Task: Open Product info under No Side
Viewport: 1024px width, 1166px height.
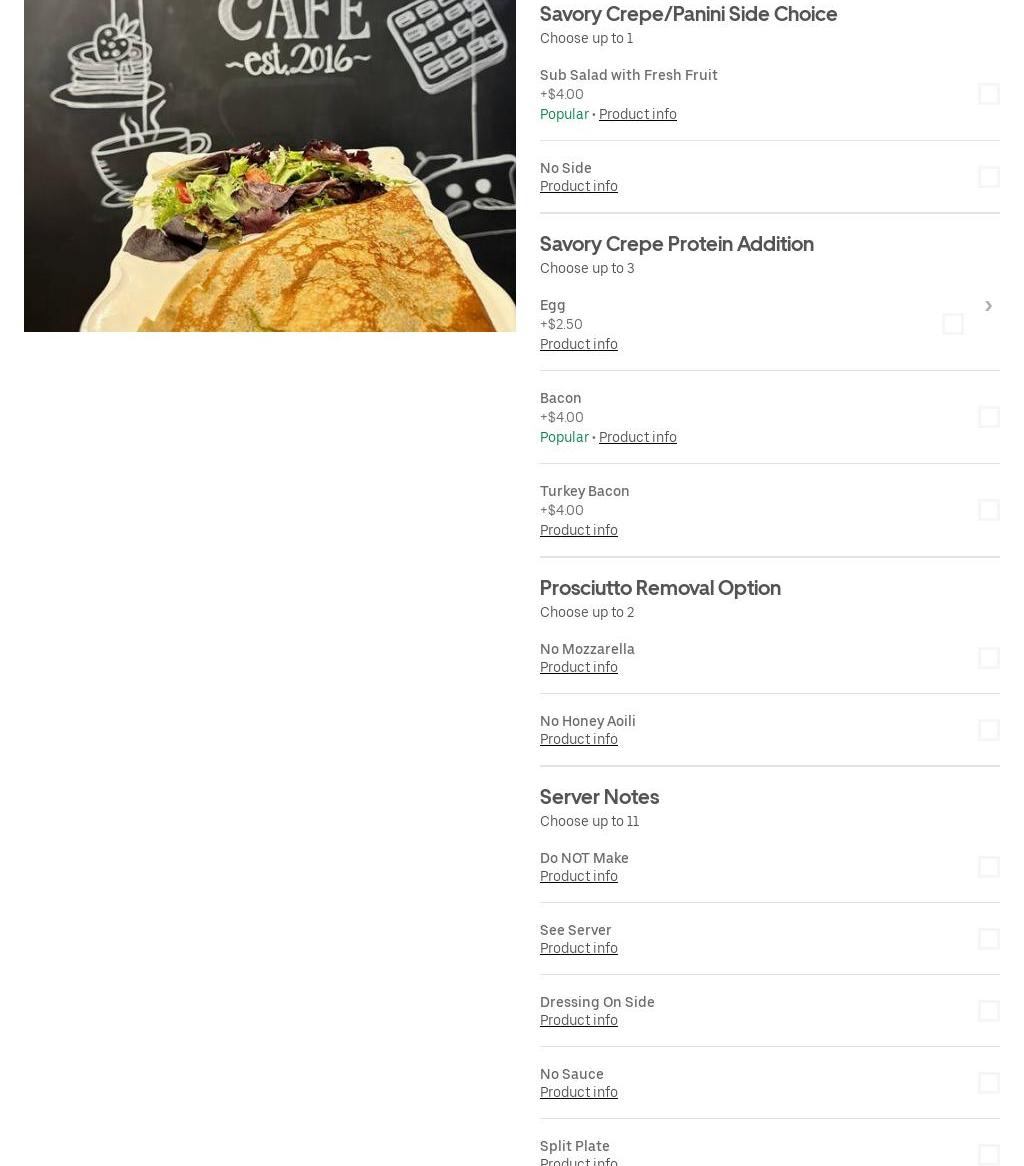Action: (578, 186)
